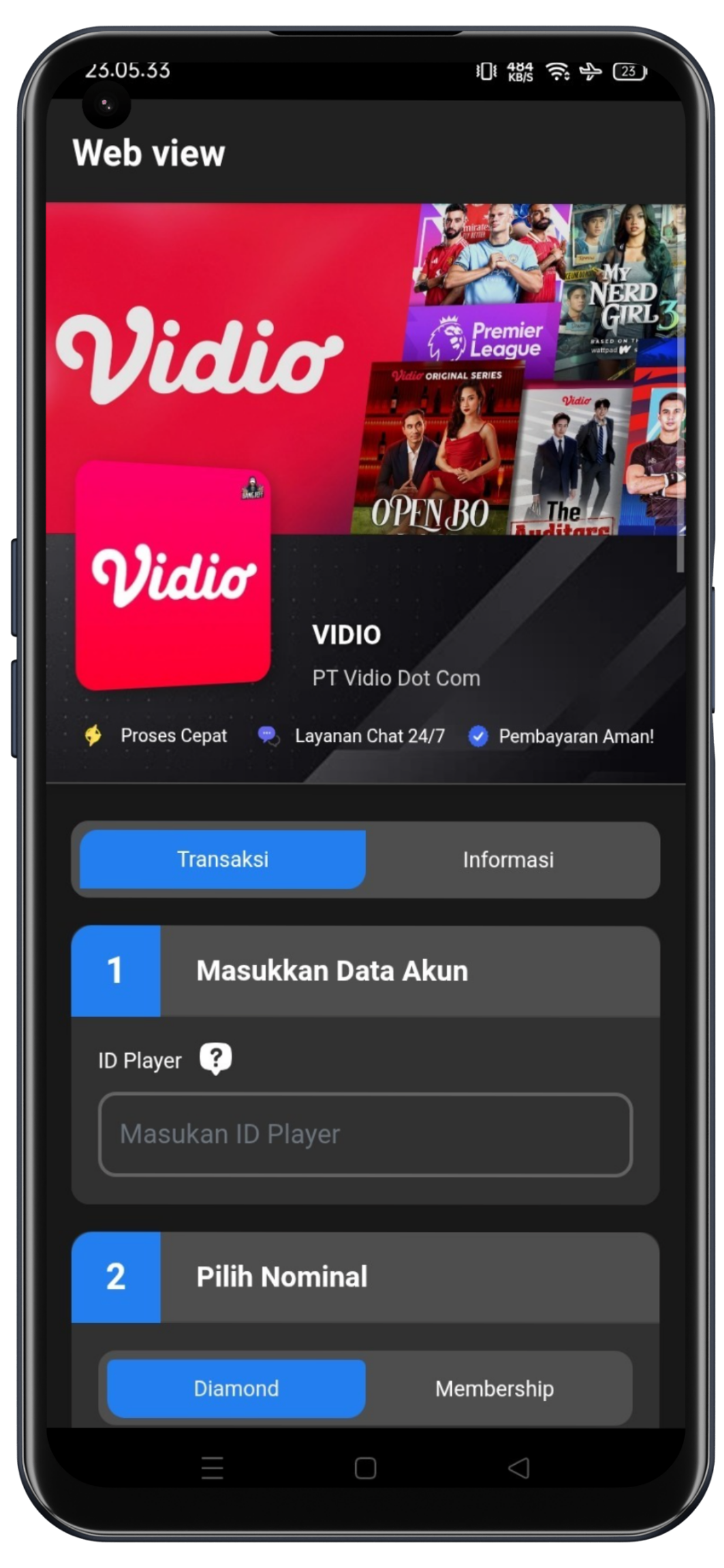Go back with the system back button
This screenshot has width=724, height=1568.
519,1468
